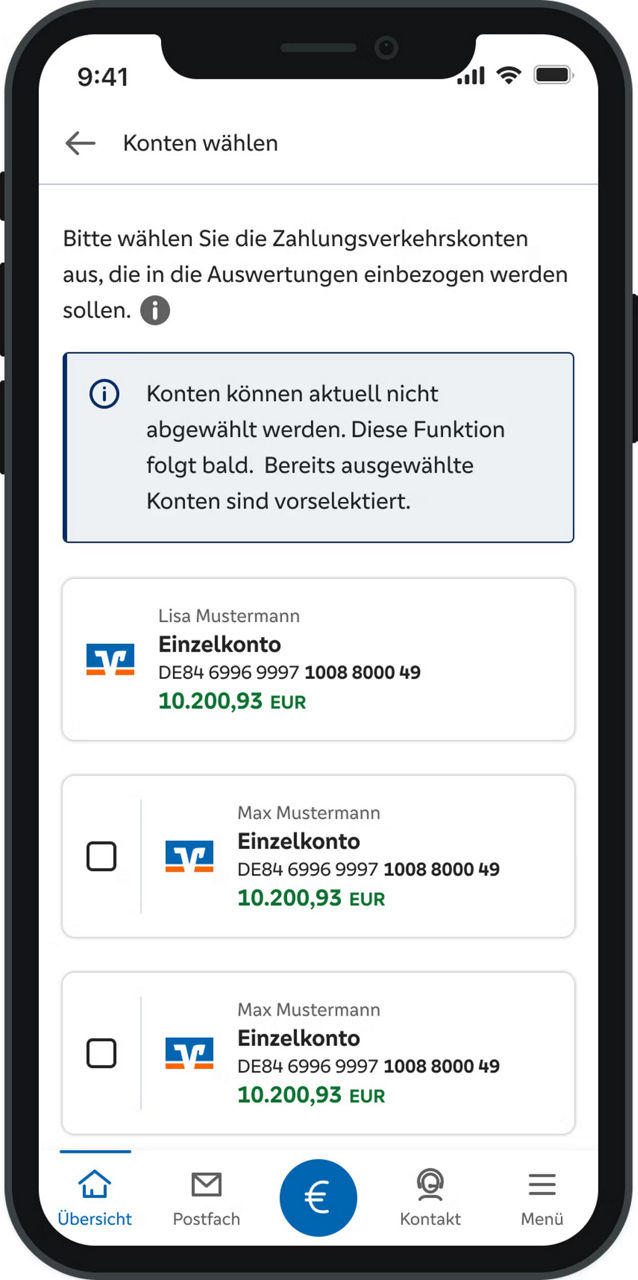
Task: Tap the round euro button
Action: click(x=318, y=1197)
